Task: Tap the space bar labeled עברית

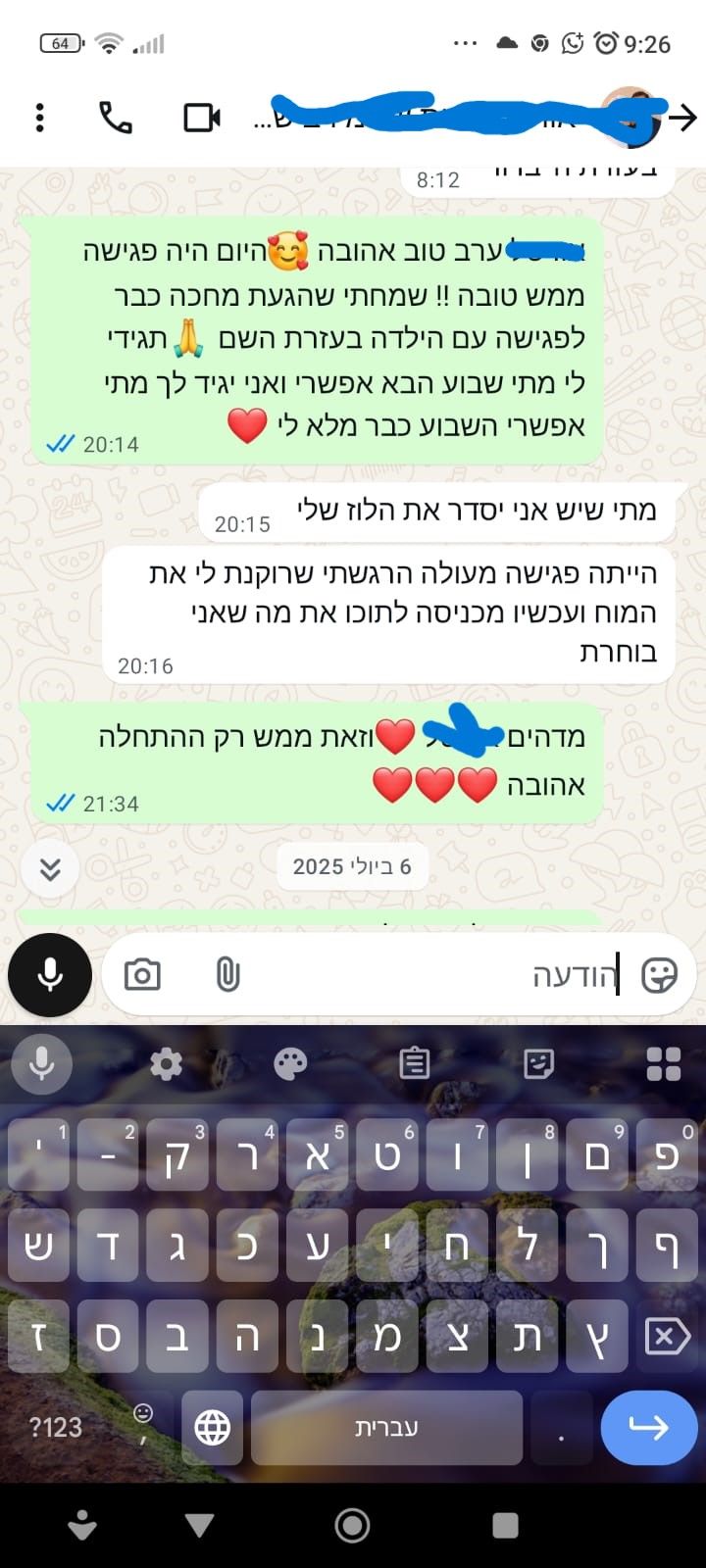Action: [386, 1428]
